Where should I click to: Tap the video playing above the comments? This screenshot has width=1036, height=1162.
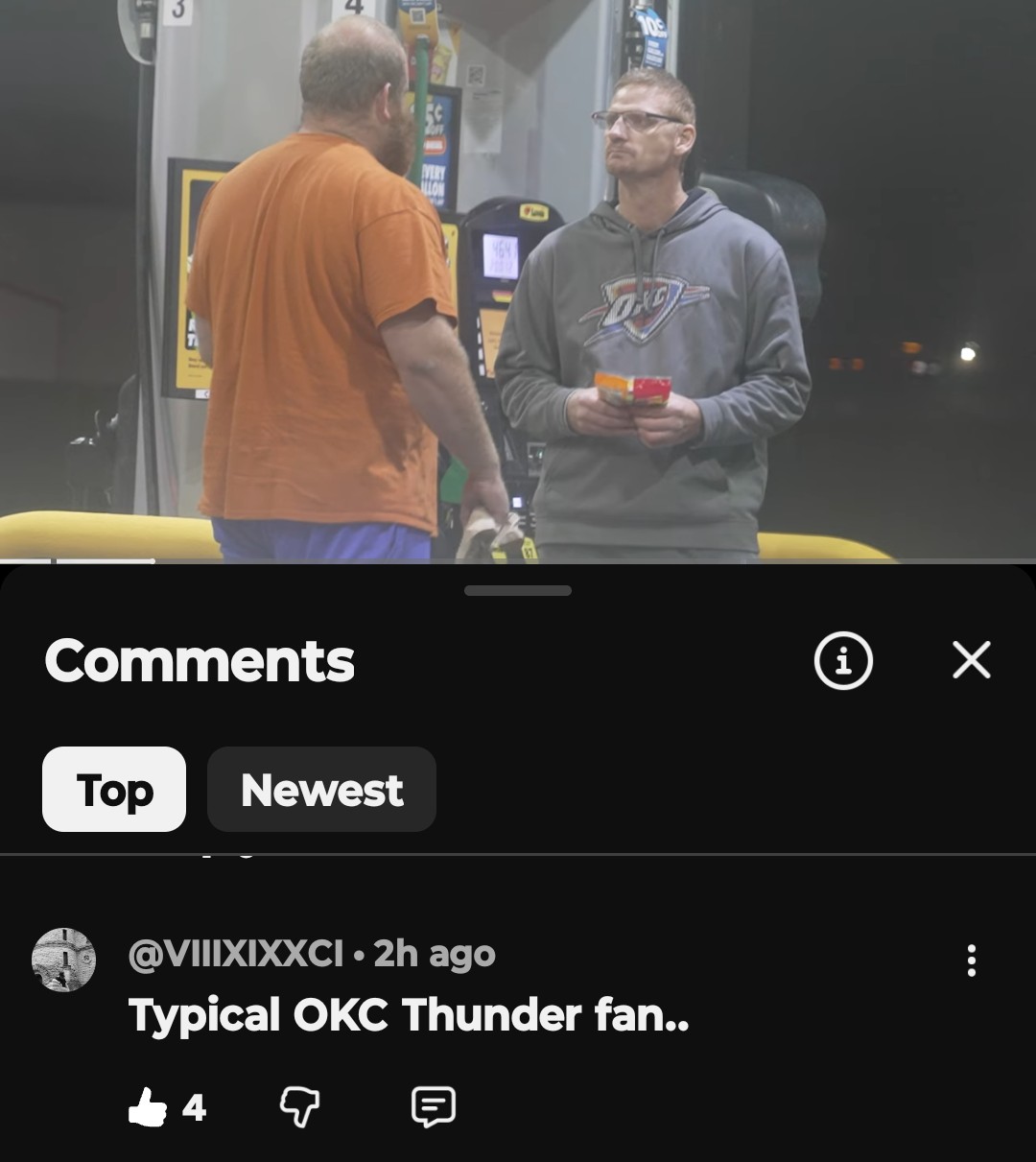tap(518, 278)
